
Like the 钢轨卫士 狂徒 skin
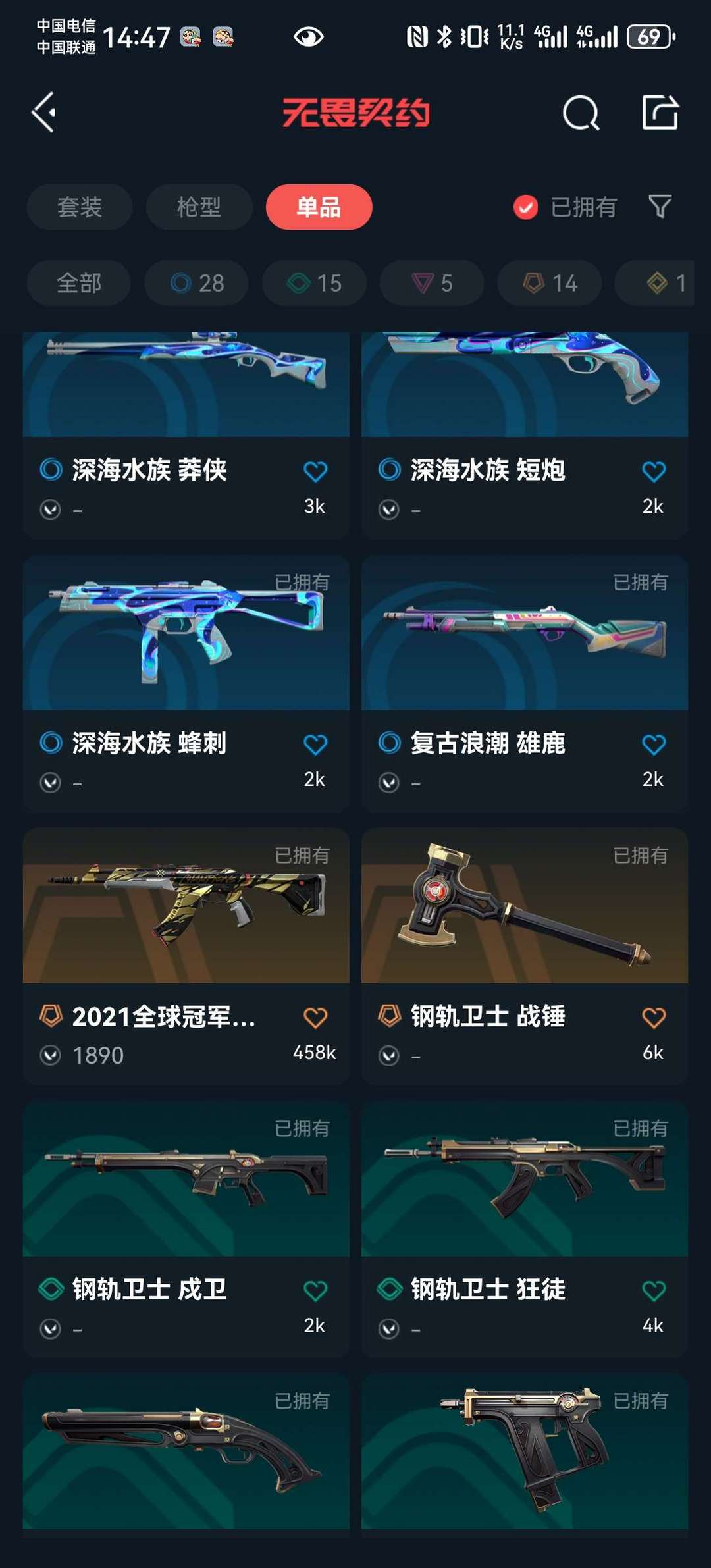pos(654,1291)
